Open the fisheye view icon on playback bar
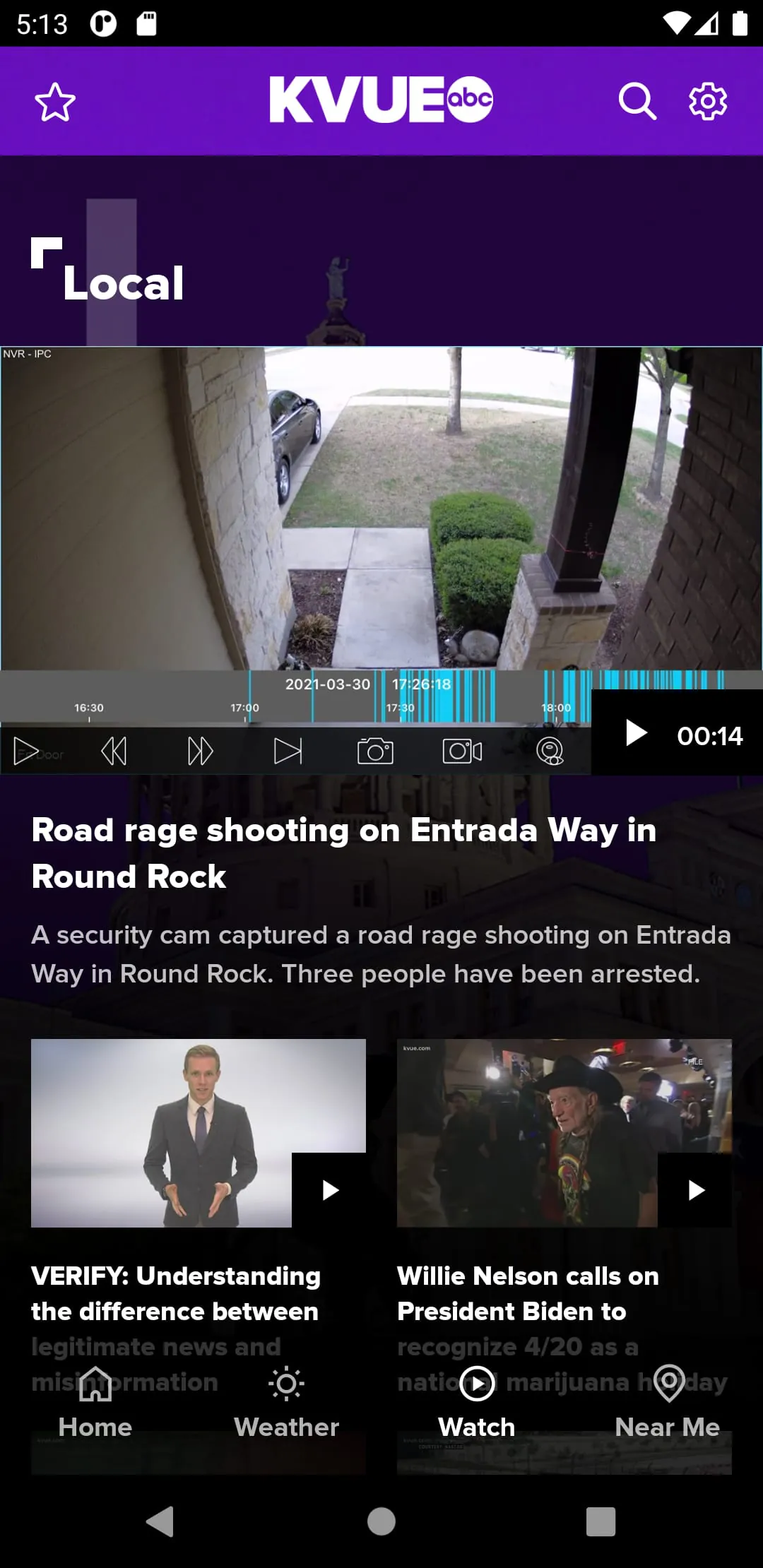 click(x=549, y=751)
